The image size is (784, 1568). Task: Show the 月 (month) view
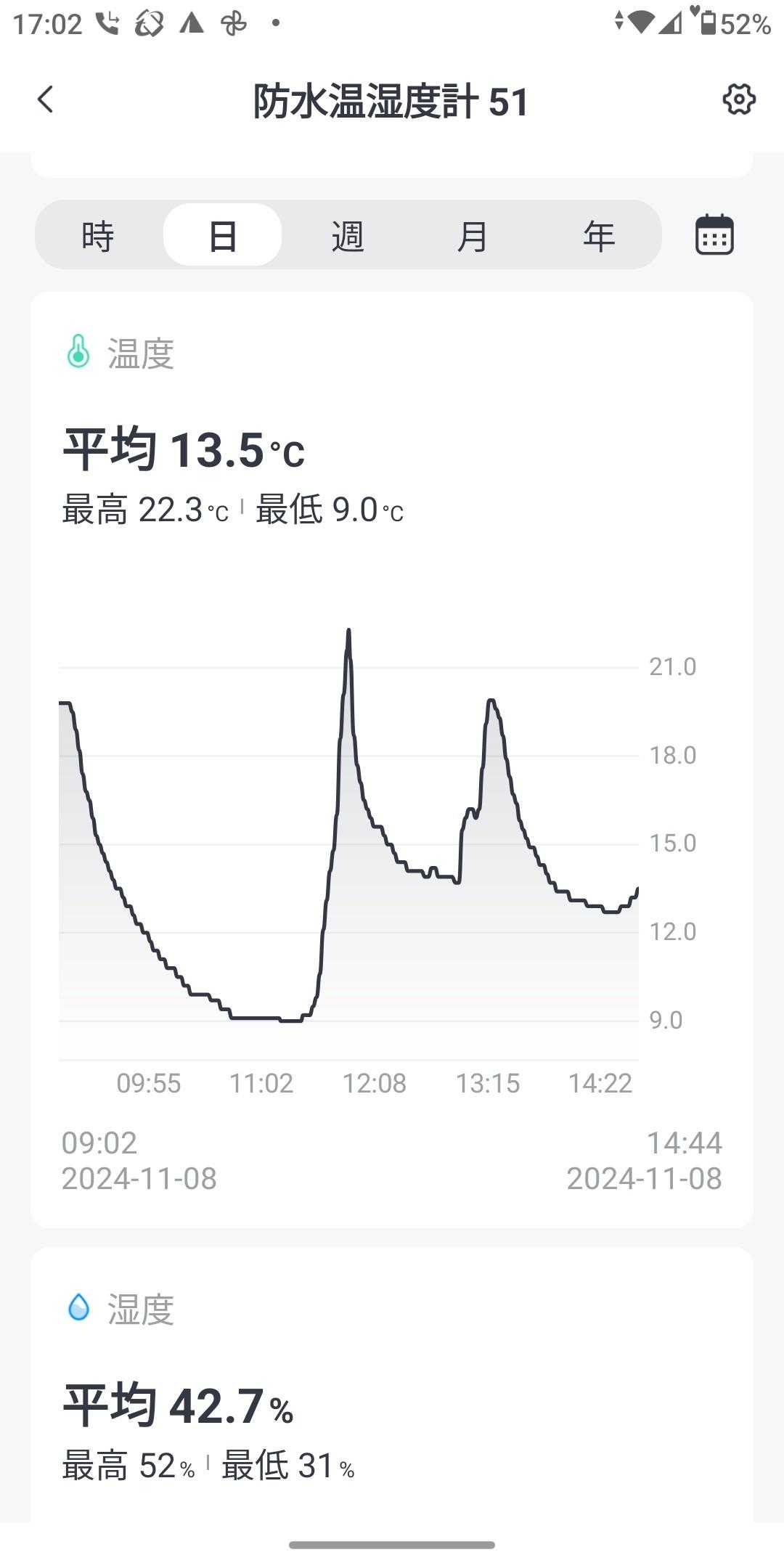point(473,235)
